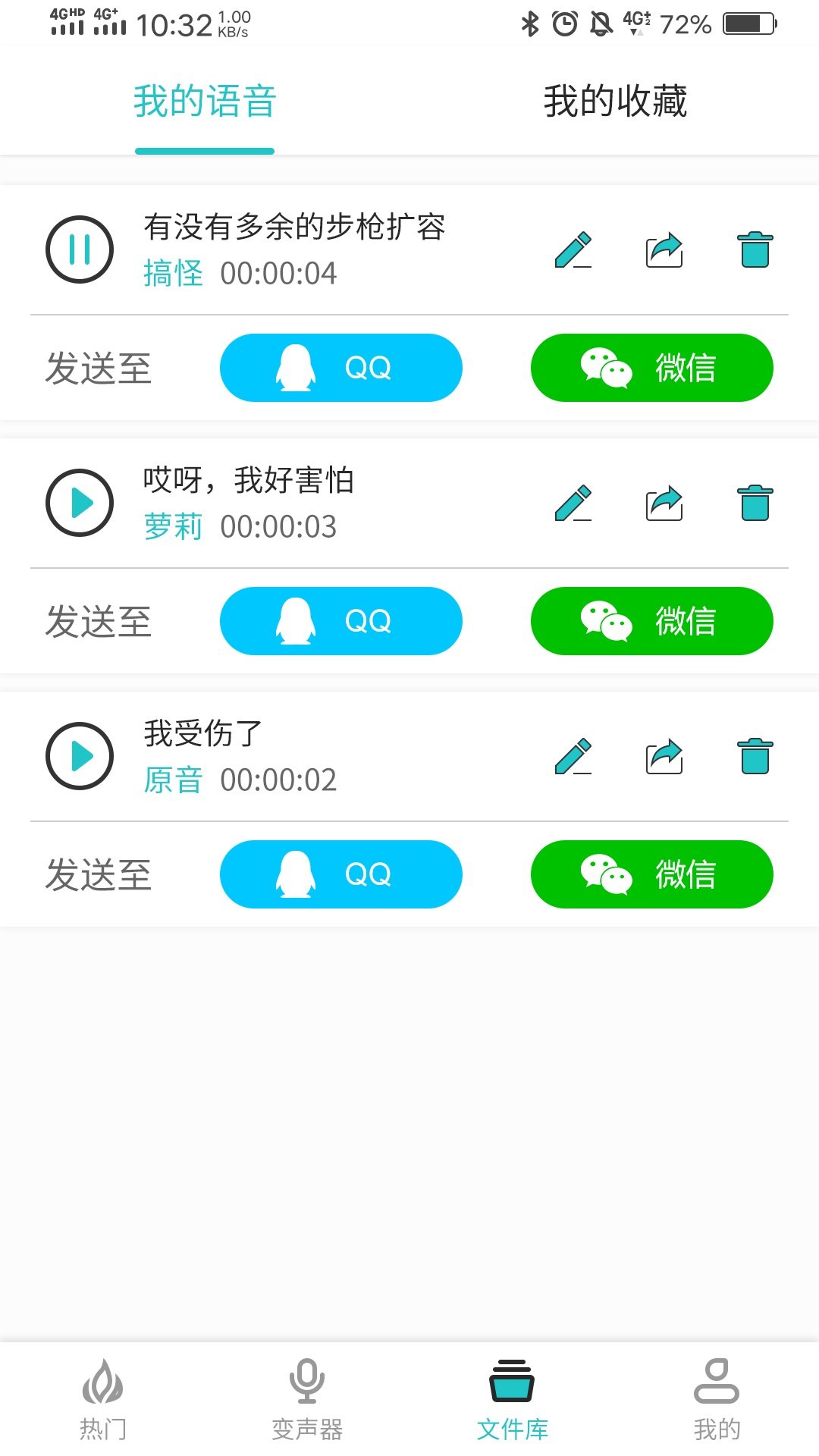The width and height of the screenshot is (819, 1456).
Task: Send 我受伤了 to 微信
Action: [x=651, y=874]
